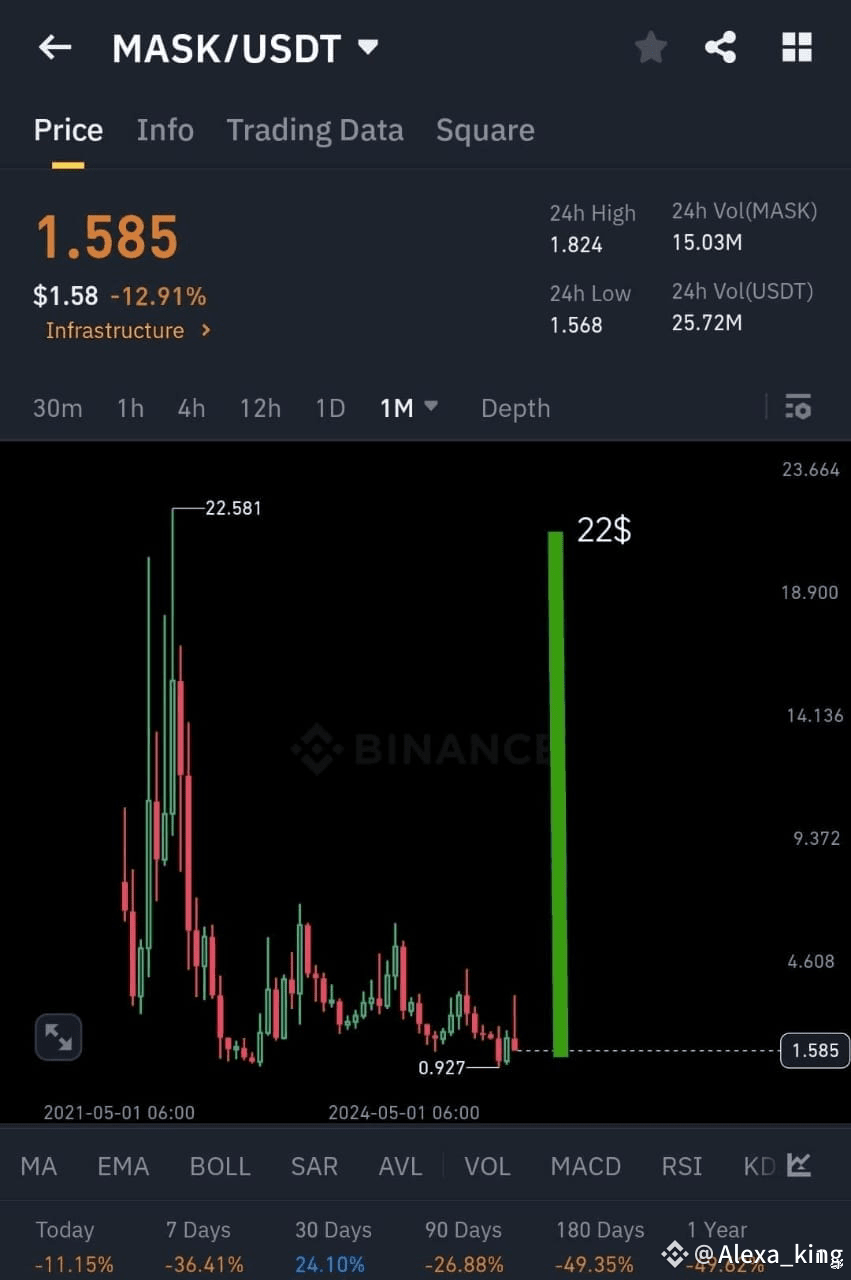Select the RSI indicator
Image resolution: width=851 pixels, height=1280 pixels.
(681, 1165)
